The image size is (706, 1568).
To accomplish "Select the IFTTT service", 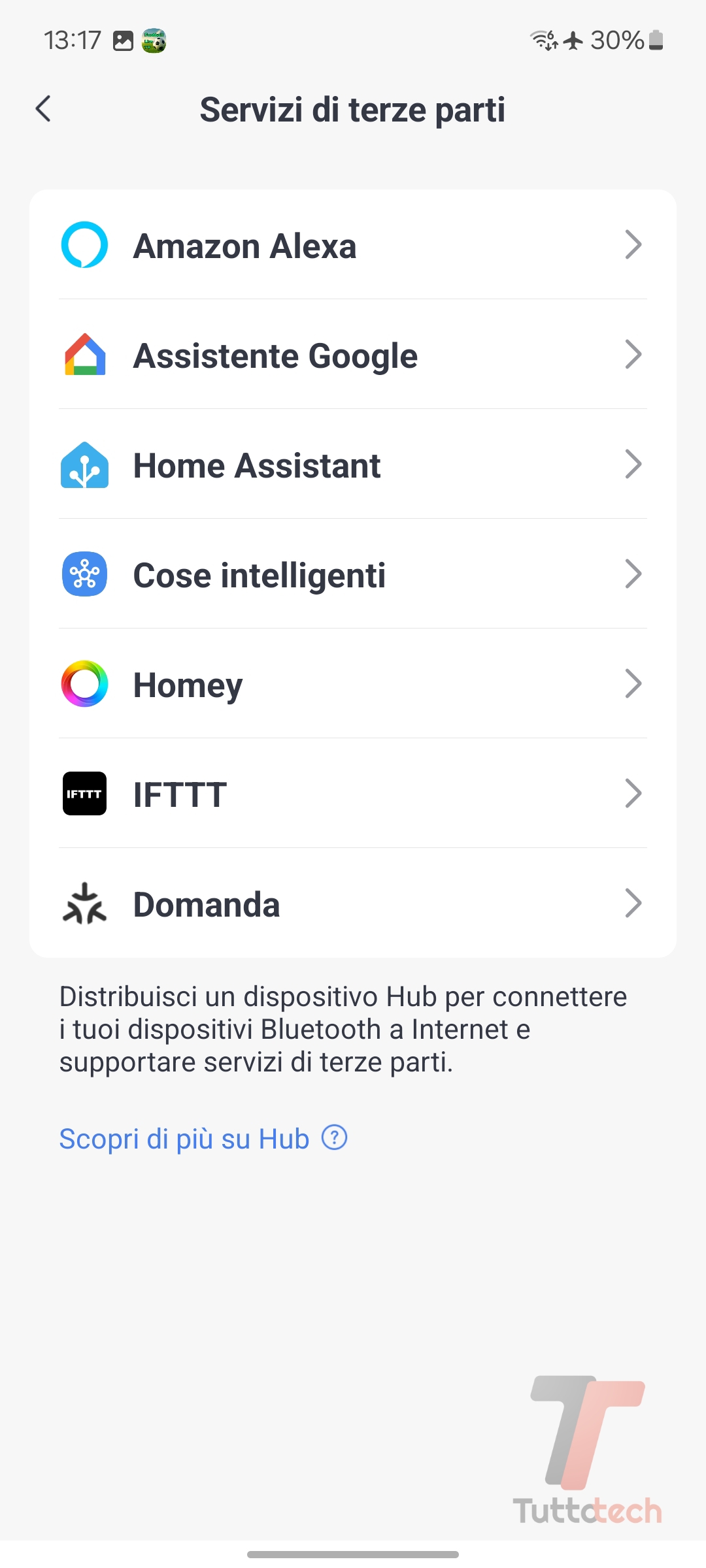I will [353, 794].
